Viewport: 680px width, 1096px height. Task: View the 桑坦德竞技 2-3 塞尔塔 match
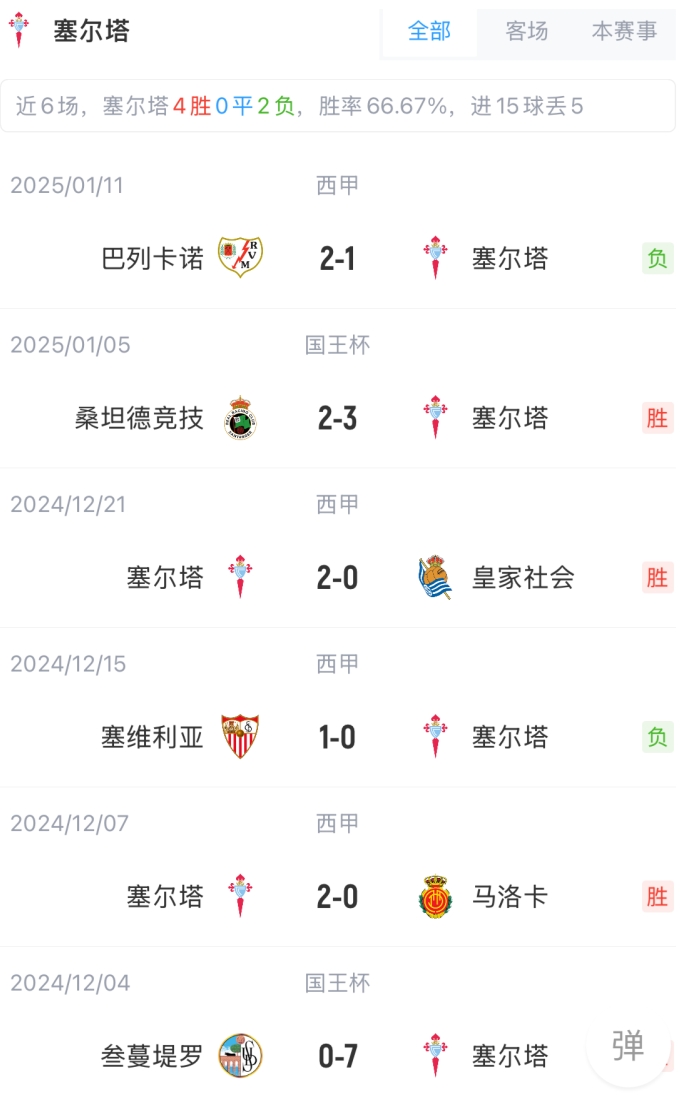(x=338, y=418)
